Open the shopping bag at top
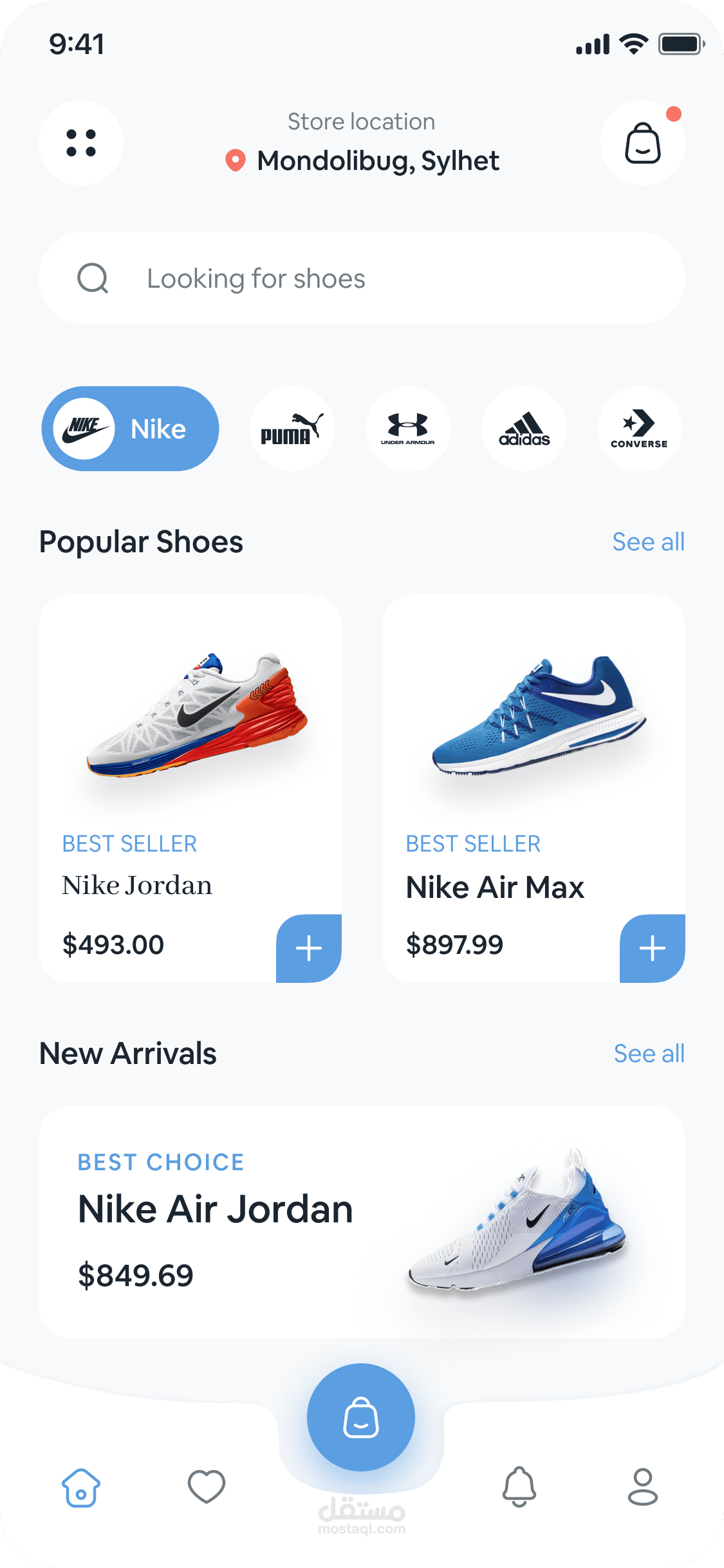Viewport: 724px width, 1568px height. pyautogui.click(x=642, y=143)
